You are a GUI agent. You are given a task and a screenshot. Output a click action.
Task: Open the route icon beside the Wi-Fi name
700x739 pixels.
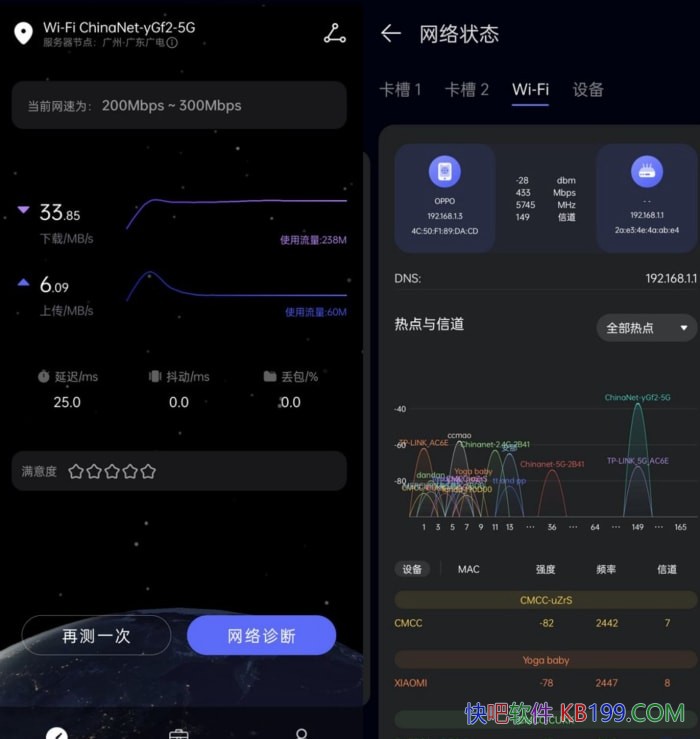[x=335, y=34]
